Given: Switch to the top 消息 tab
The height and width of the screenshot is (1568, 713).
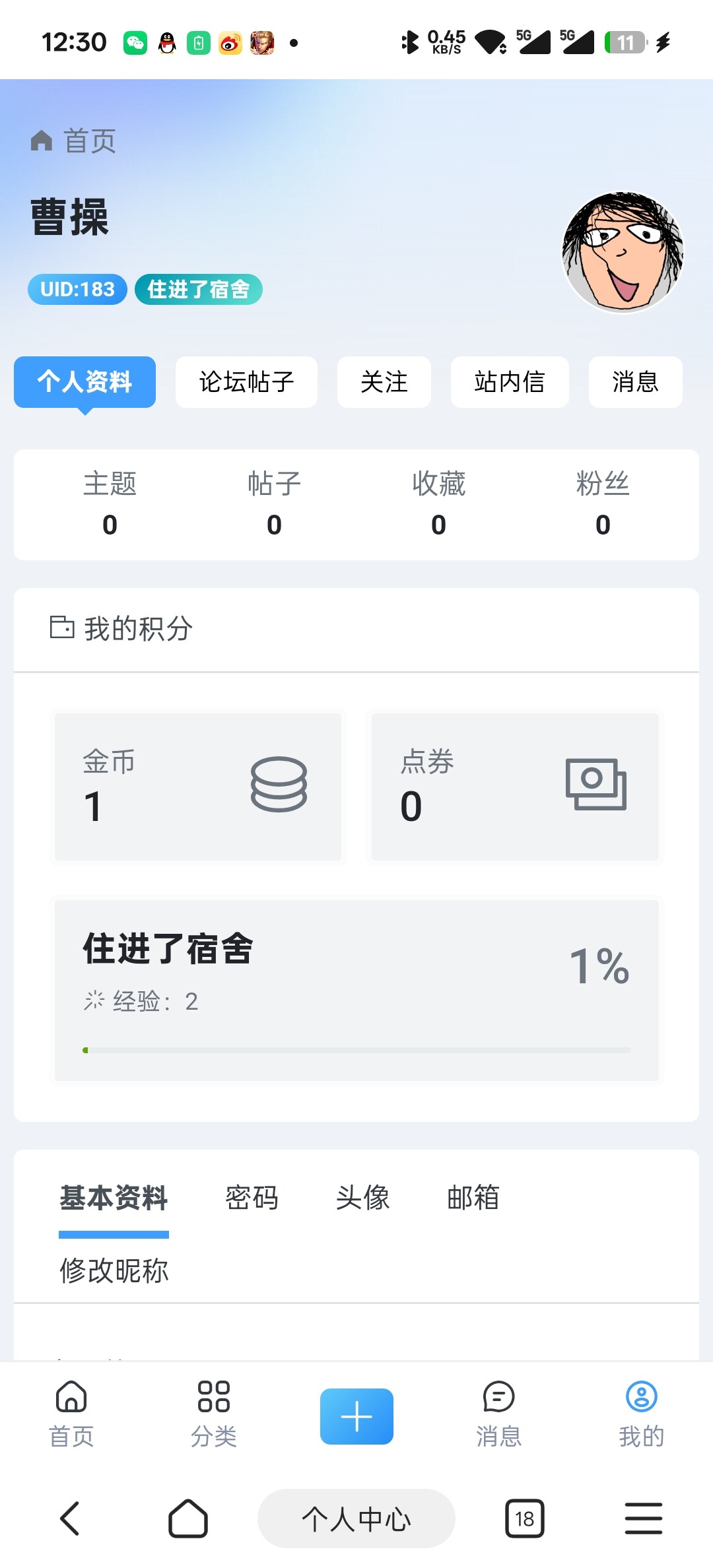Looking at the screenshot, I should pos(635,382).
